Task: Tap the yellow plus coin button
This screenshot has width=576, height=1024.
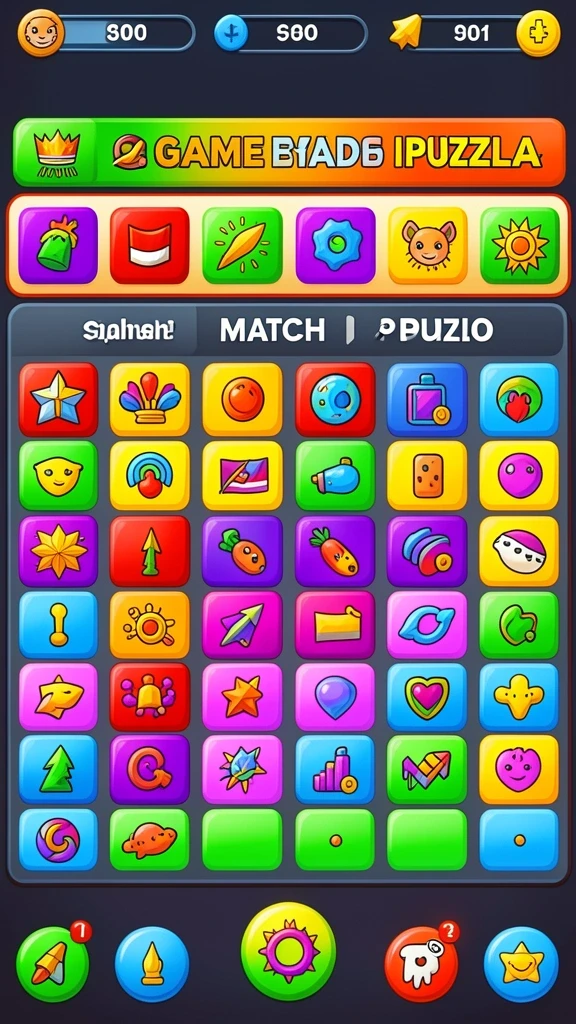Action: click(x=538, y=33)
